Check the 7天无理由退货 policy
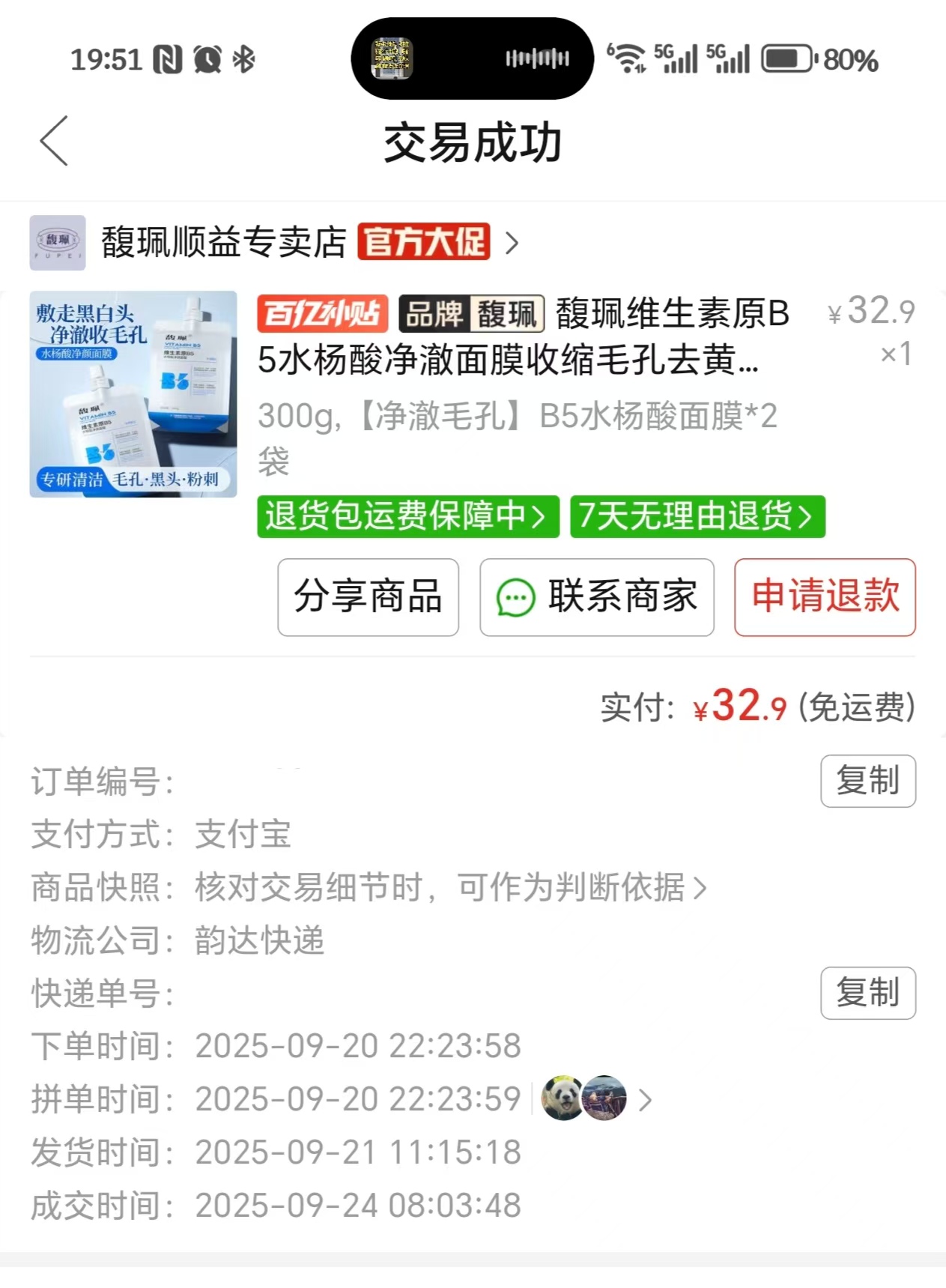The image size is (946, 1288). point(697,516)
